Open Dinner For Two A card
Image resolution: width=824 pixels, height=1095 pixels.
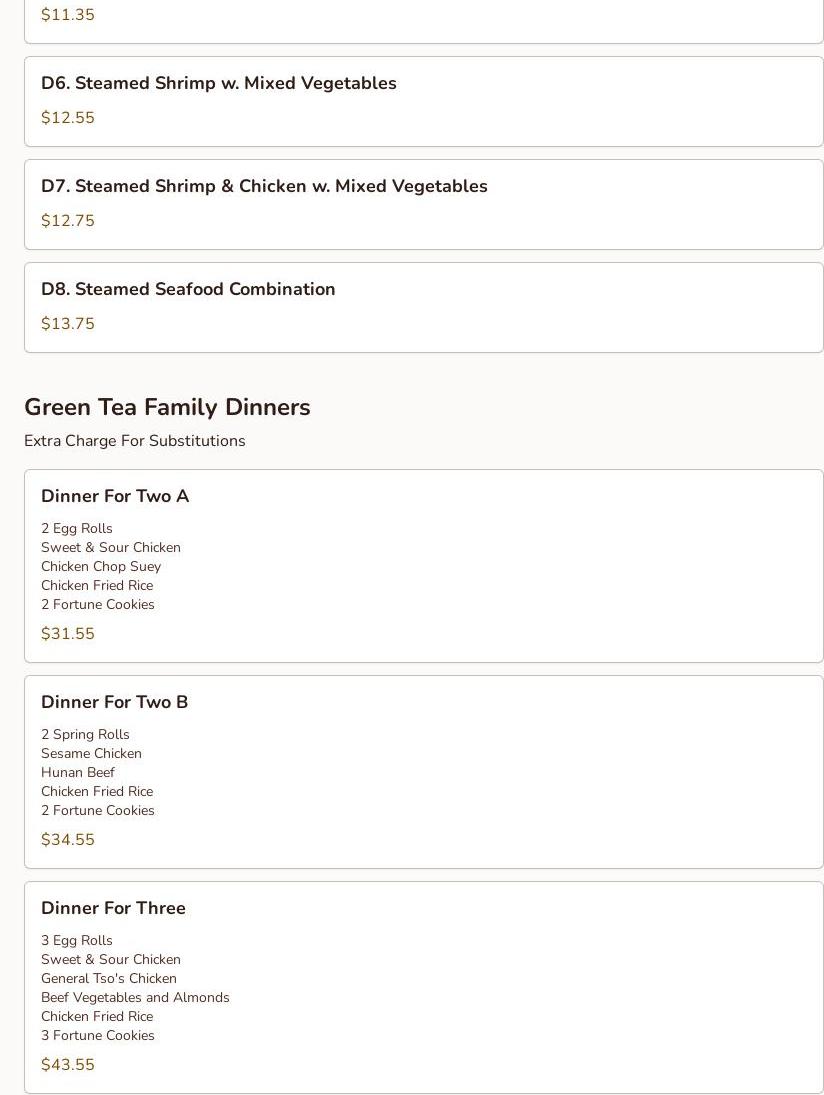tap(423, 565)
